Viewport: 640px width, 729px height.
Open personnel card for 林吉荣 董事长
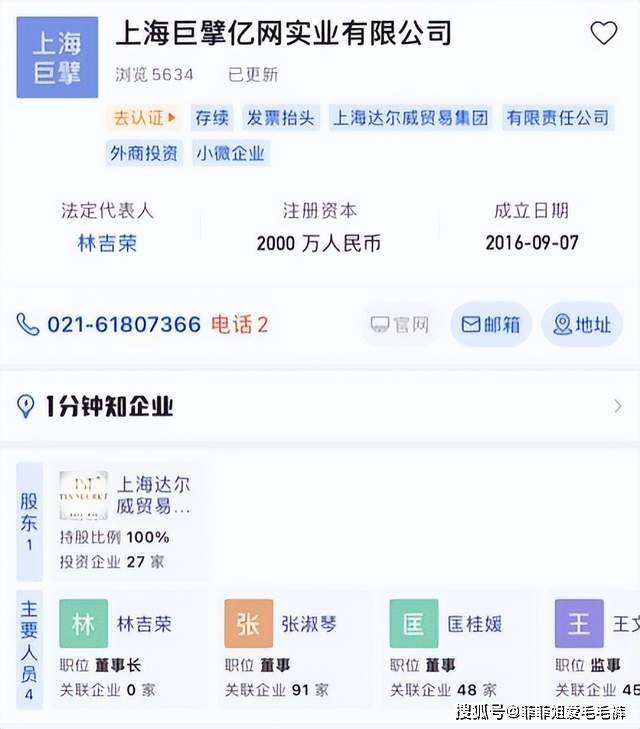tap(130, 645)
